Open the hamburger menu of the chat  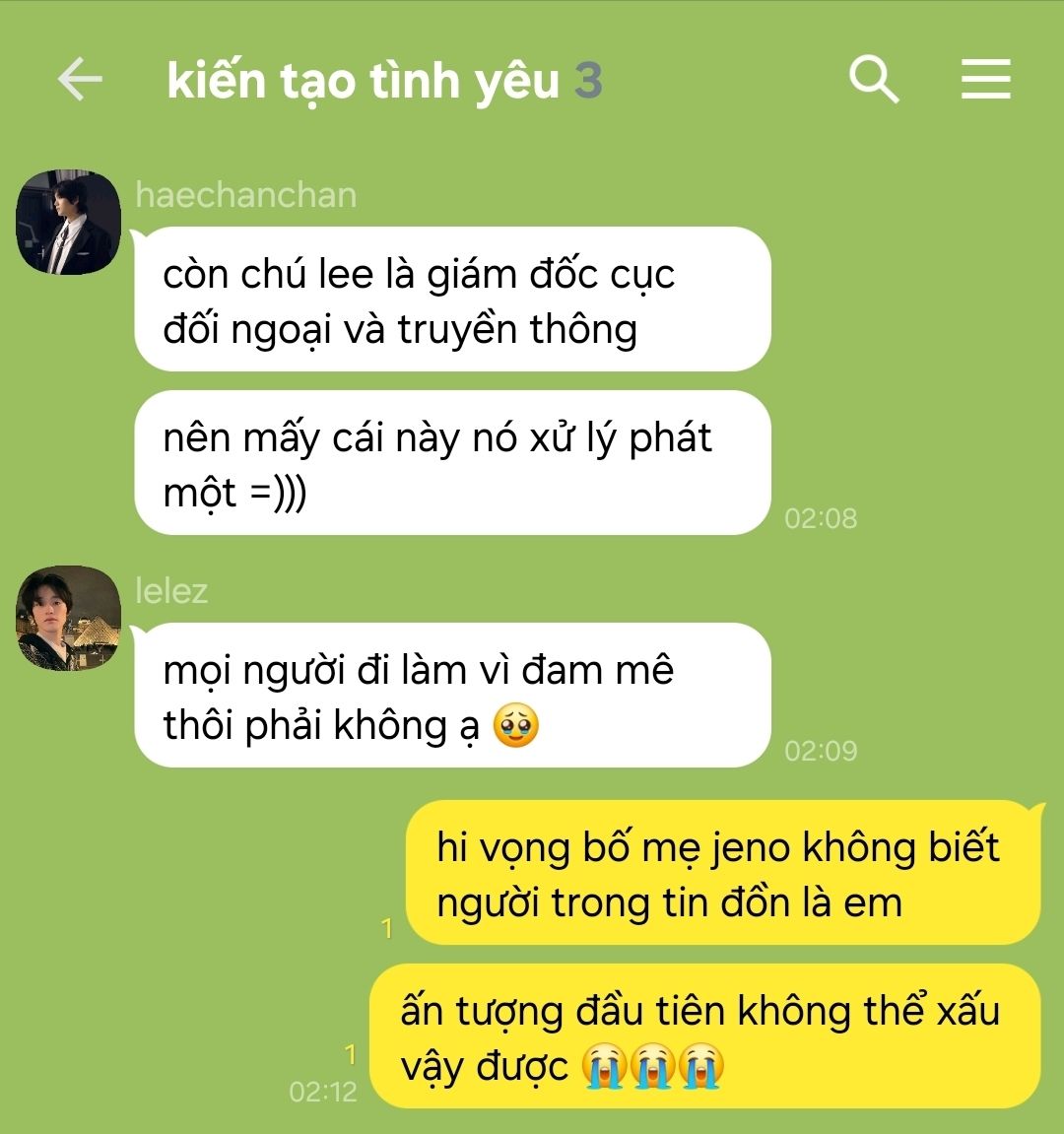point(985,79)
